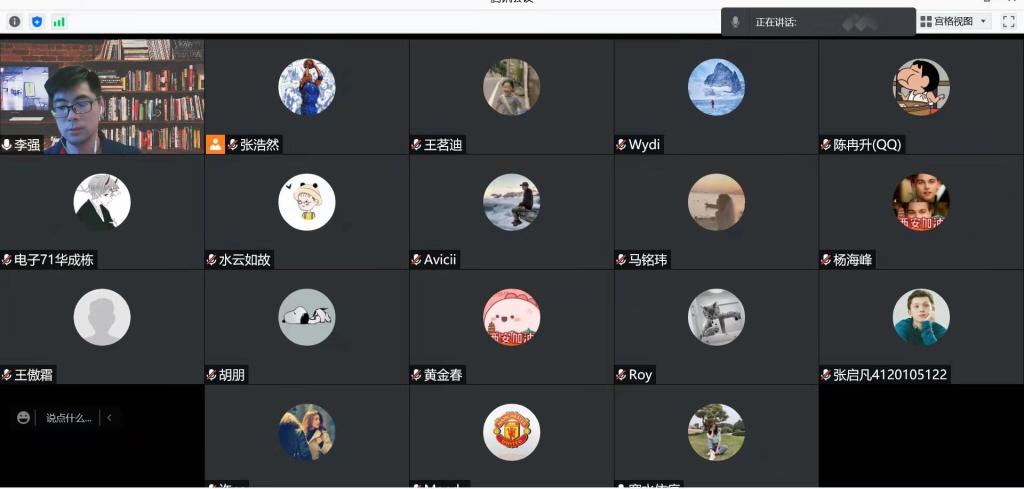Open Wydi's participant tile

point(716,96)
